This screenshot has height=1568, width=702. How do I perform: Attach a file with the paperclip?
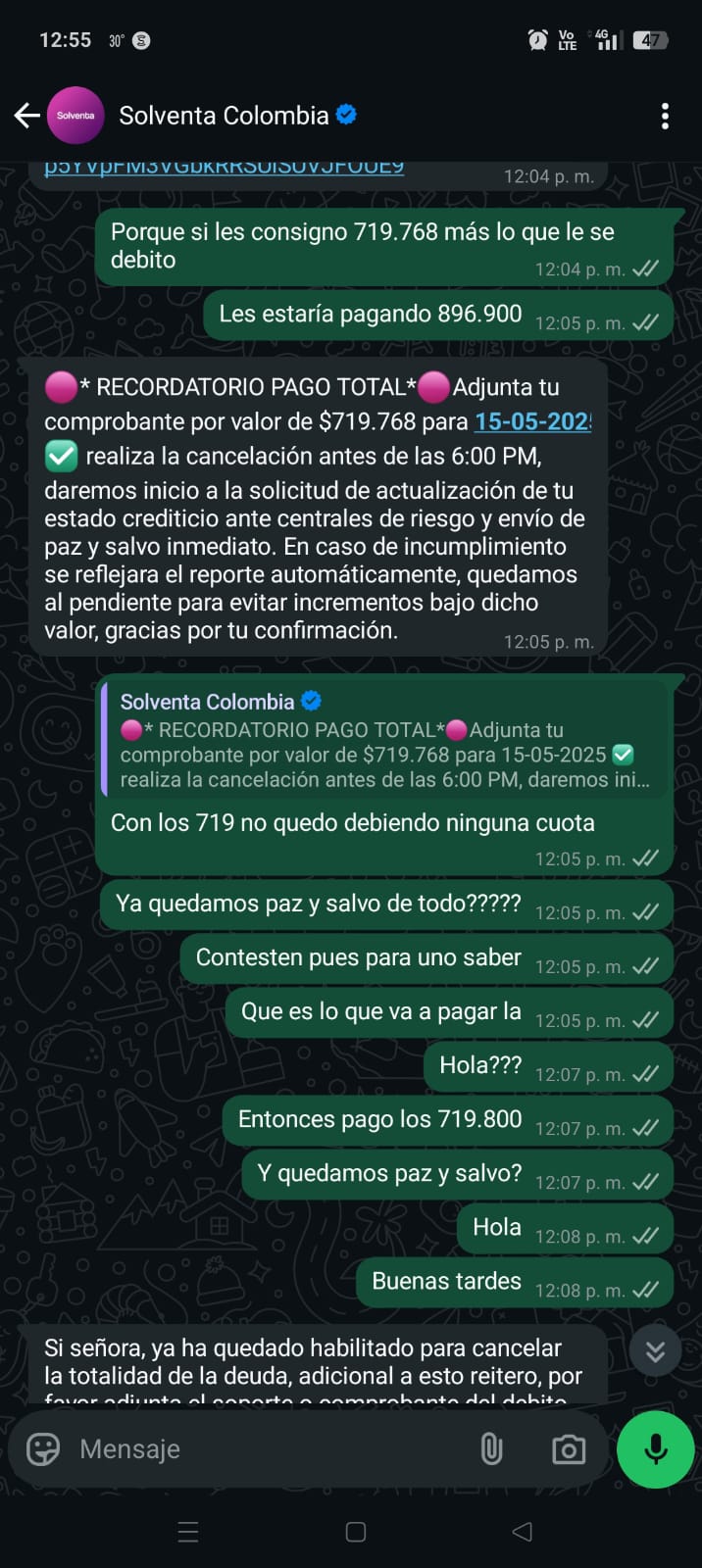coord(491,1448)
